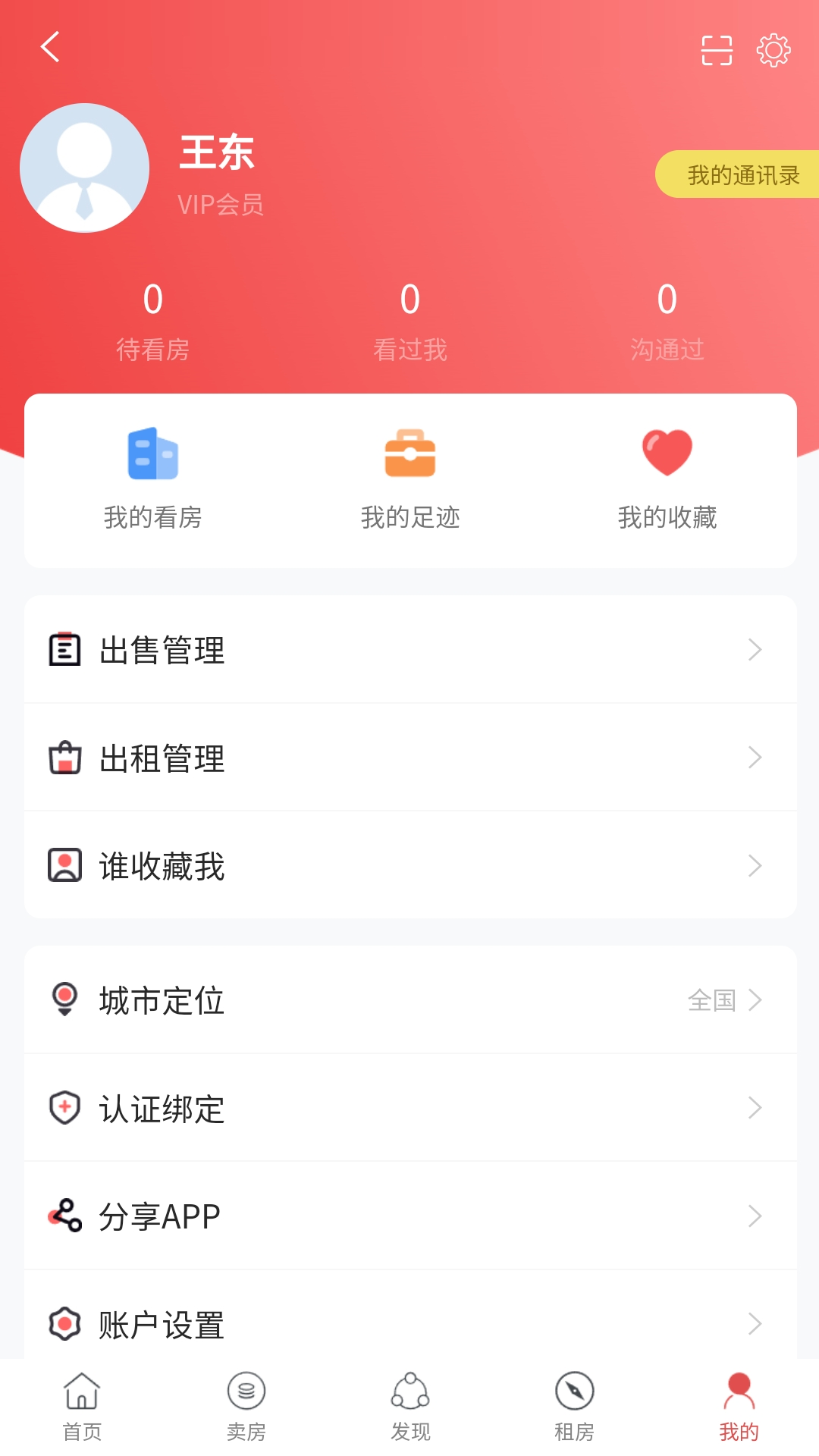This screenshot has height=1456, width=819.
Task: Open the settings gear icon
Action: 773,50
